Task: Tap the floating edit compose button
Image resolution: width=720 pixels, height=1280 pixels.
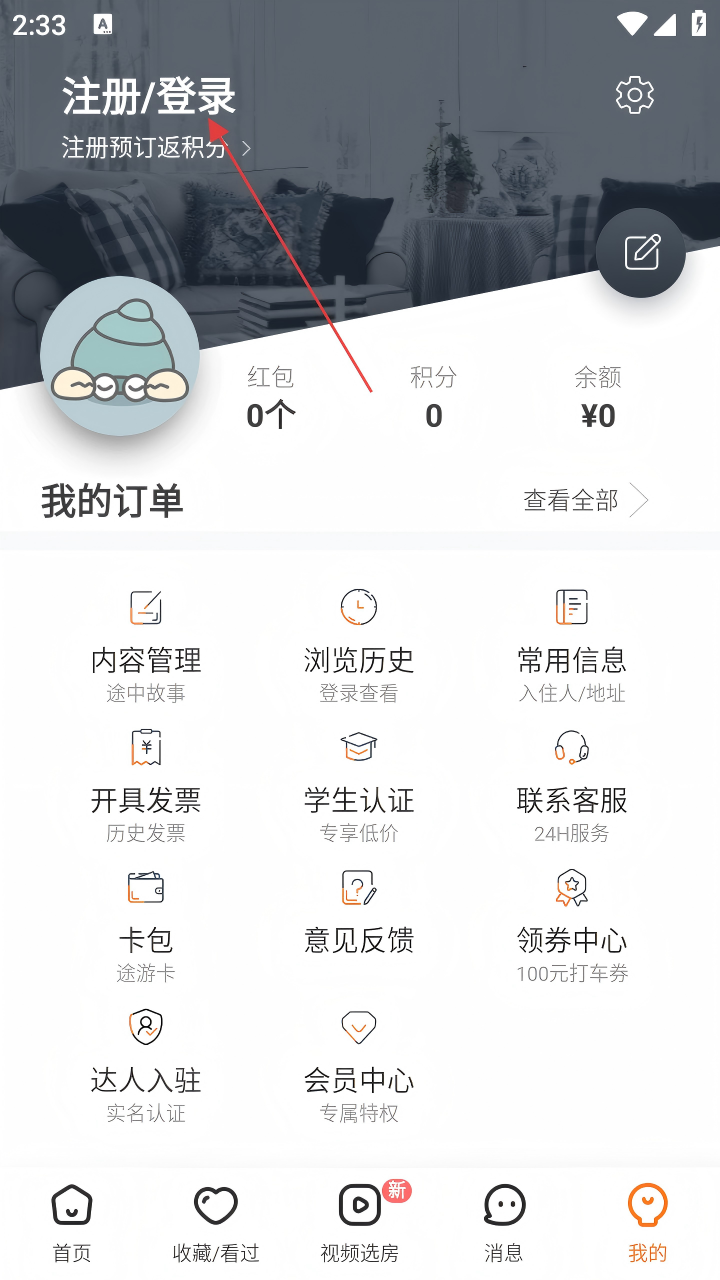Action: pos(641,252)
